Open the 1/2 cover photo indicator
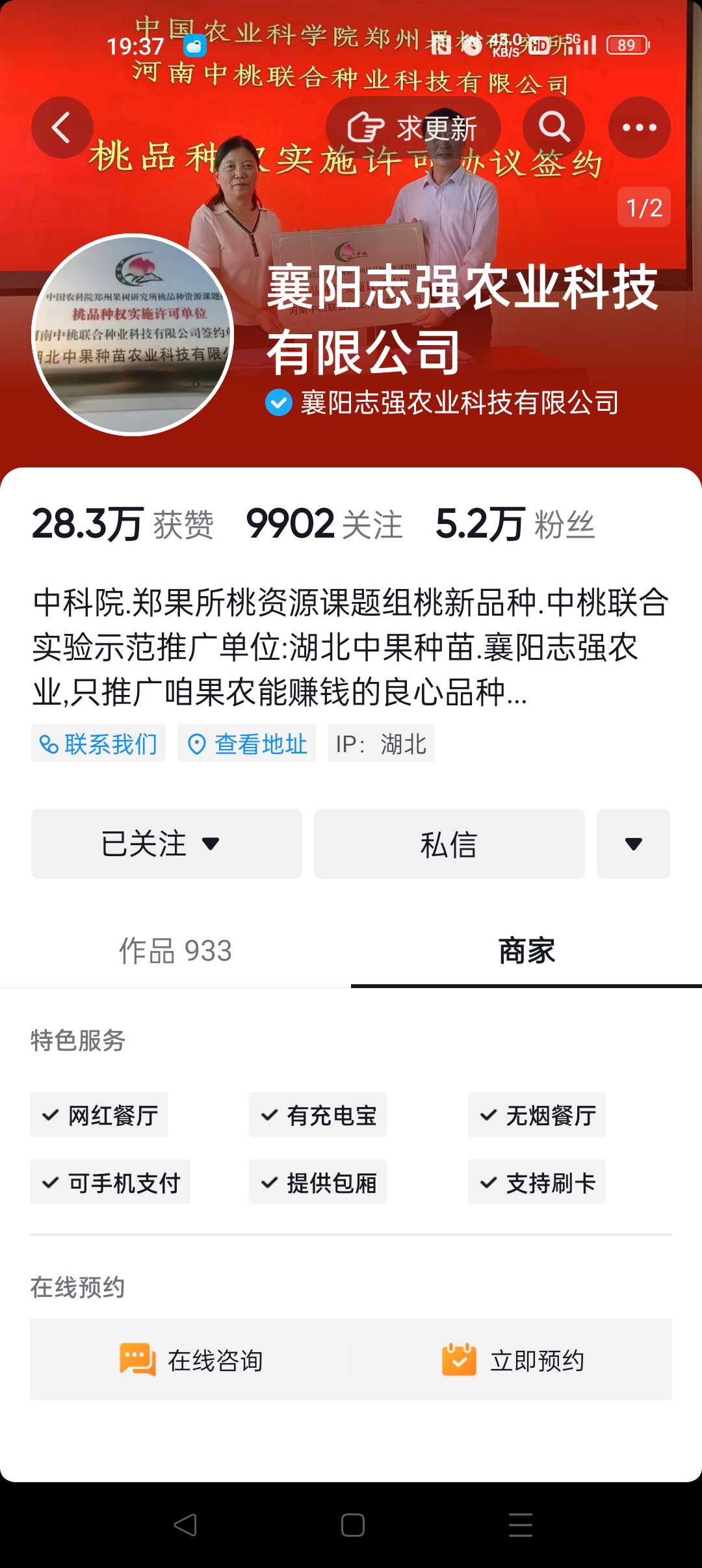702x1568 pixels. point(644,207)
